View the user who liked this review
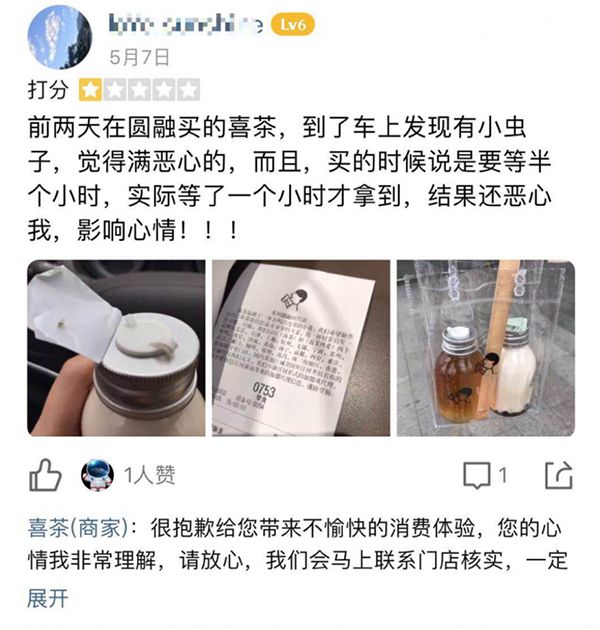Image resolution: width=600 pixels, height=630 pixels. (x=97, y=475)
